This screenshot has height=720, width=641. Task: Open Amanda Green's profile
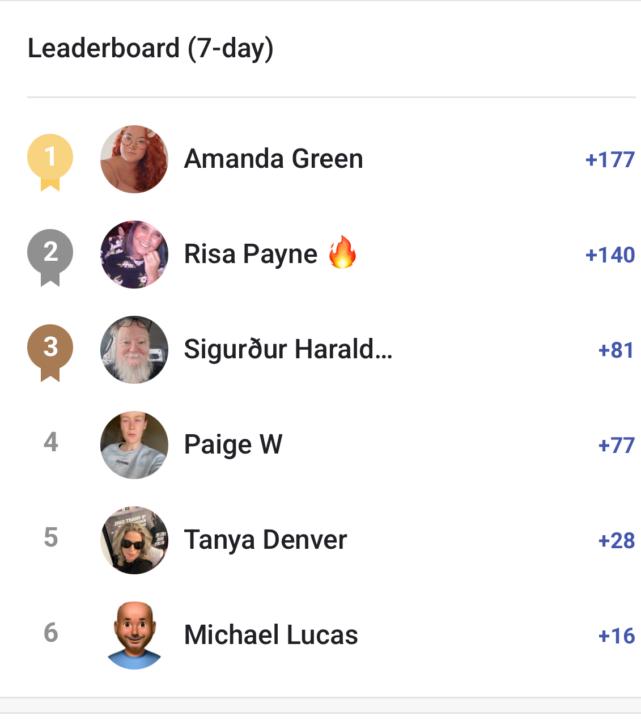(x=273, y=159)
